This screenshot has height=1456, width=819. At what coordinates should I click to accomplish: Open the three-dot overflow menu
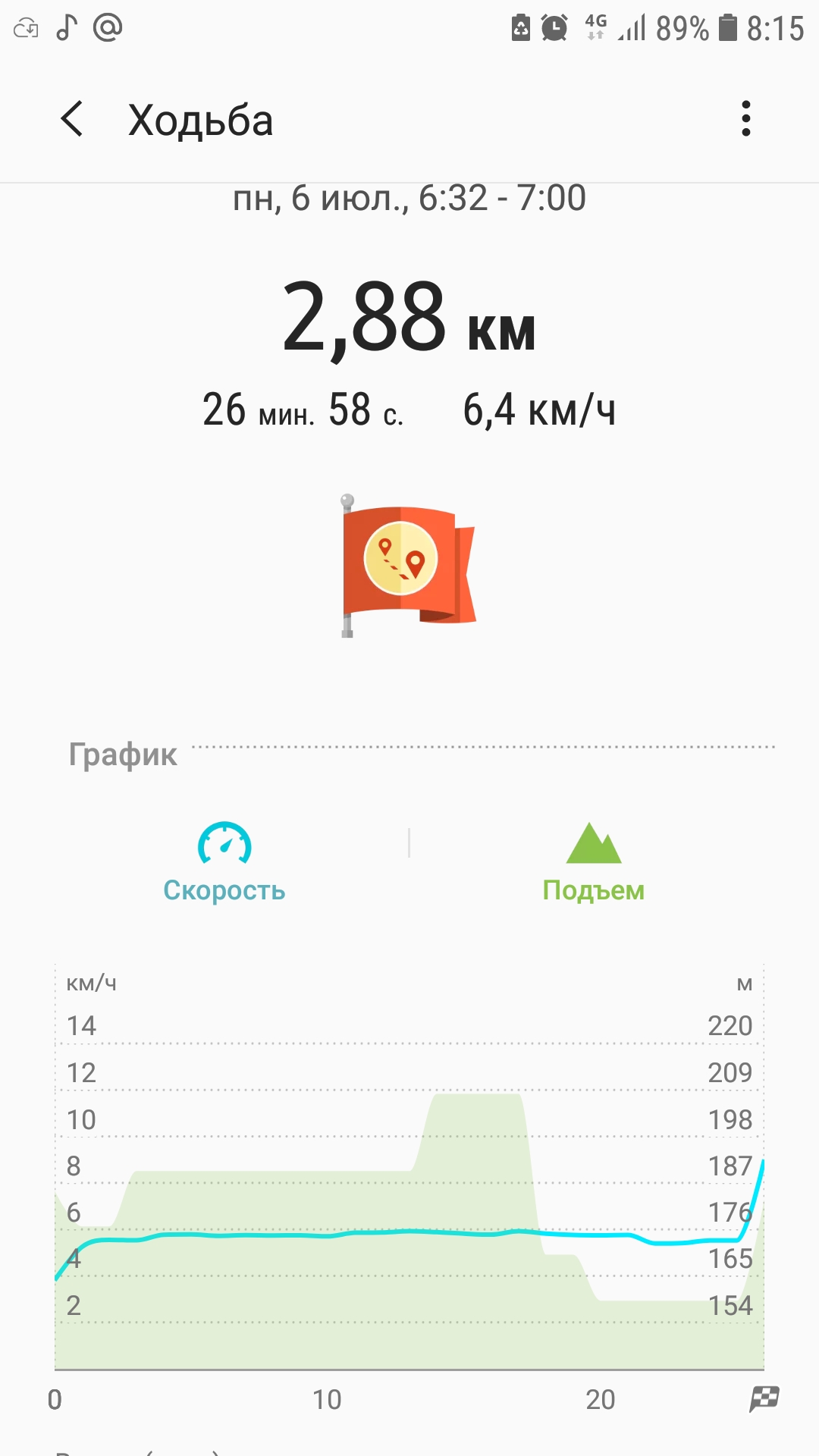coord(746,119)
